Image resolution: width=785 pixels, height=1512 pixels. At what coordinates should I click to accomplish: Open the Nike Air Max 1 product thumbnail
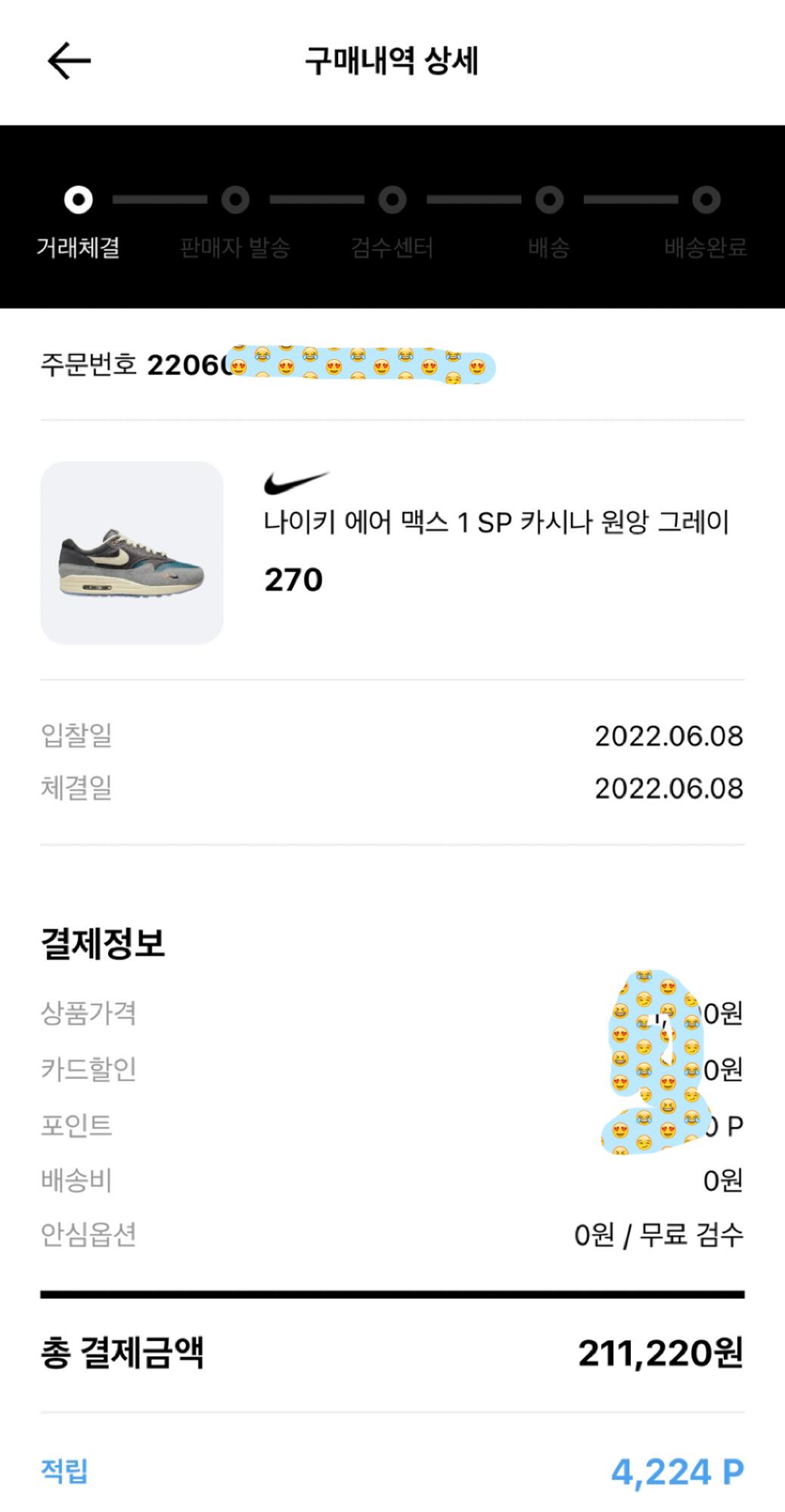pos(132,553)
